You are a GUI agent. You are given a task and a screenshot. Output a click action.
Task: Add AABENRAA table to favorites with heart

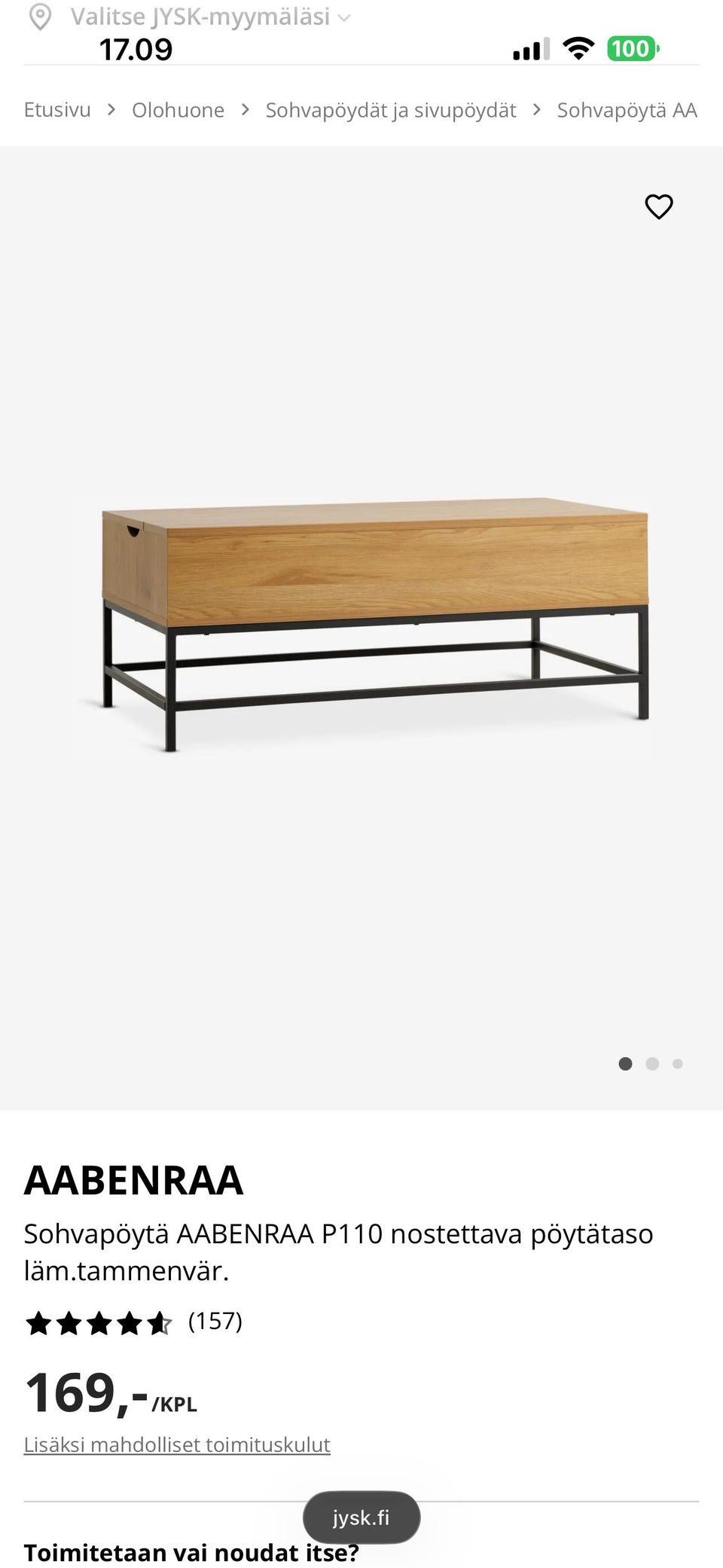[x=659, y=206]
